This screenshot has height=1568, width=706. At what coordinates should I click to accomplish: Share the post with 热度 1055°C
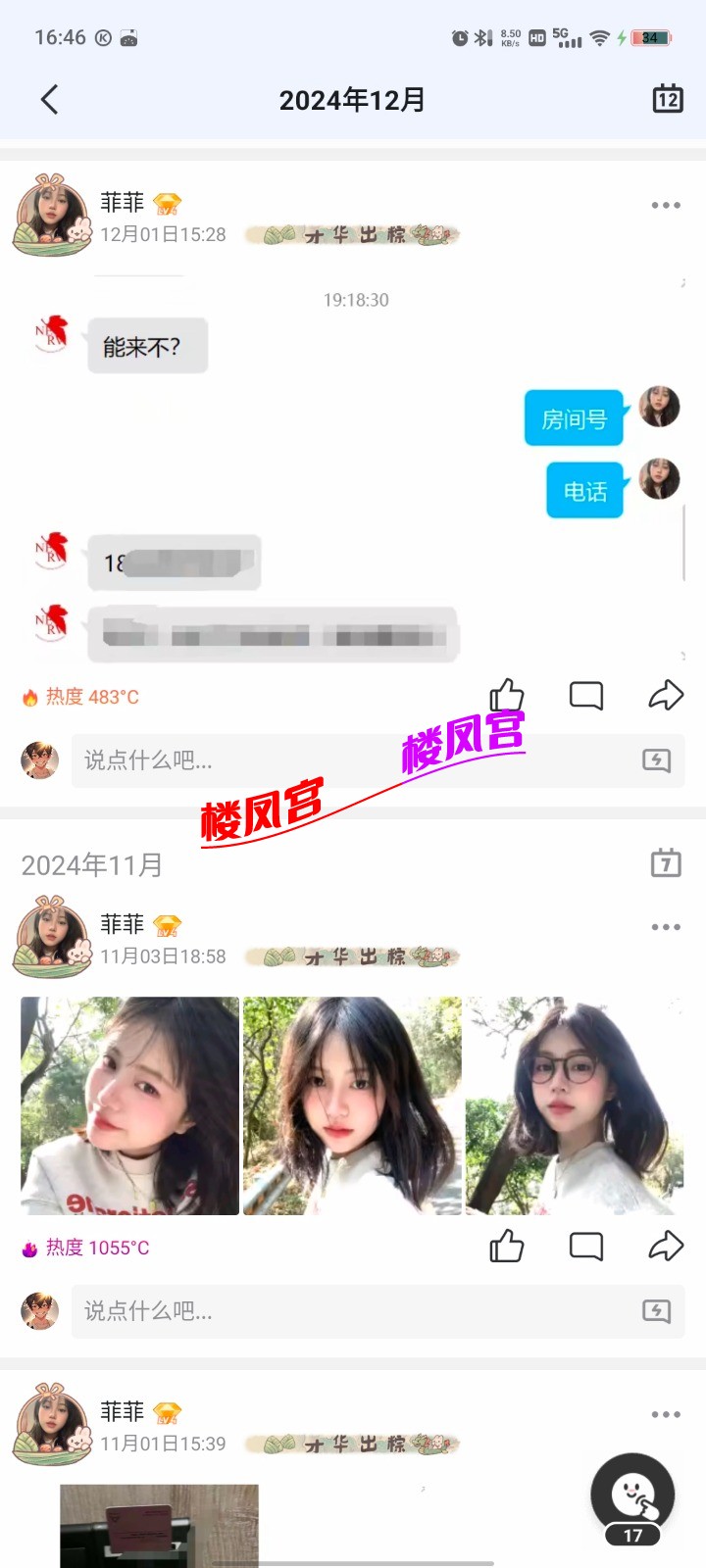666,1247
